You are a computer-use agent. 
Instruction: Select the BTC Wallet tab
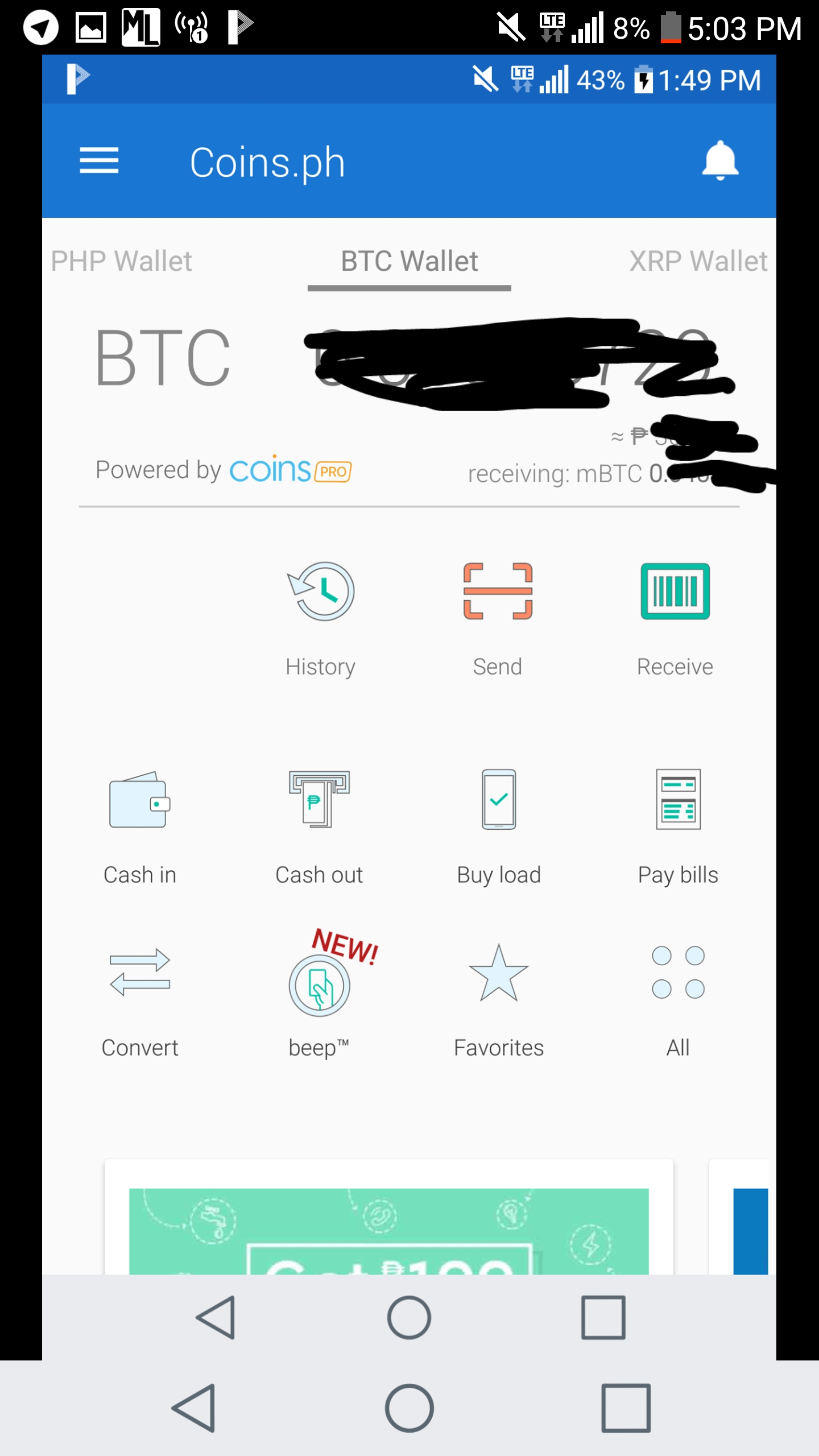point(409,262)
